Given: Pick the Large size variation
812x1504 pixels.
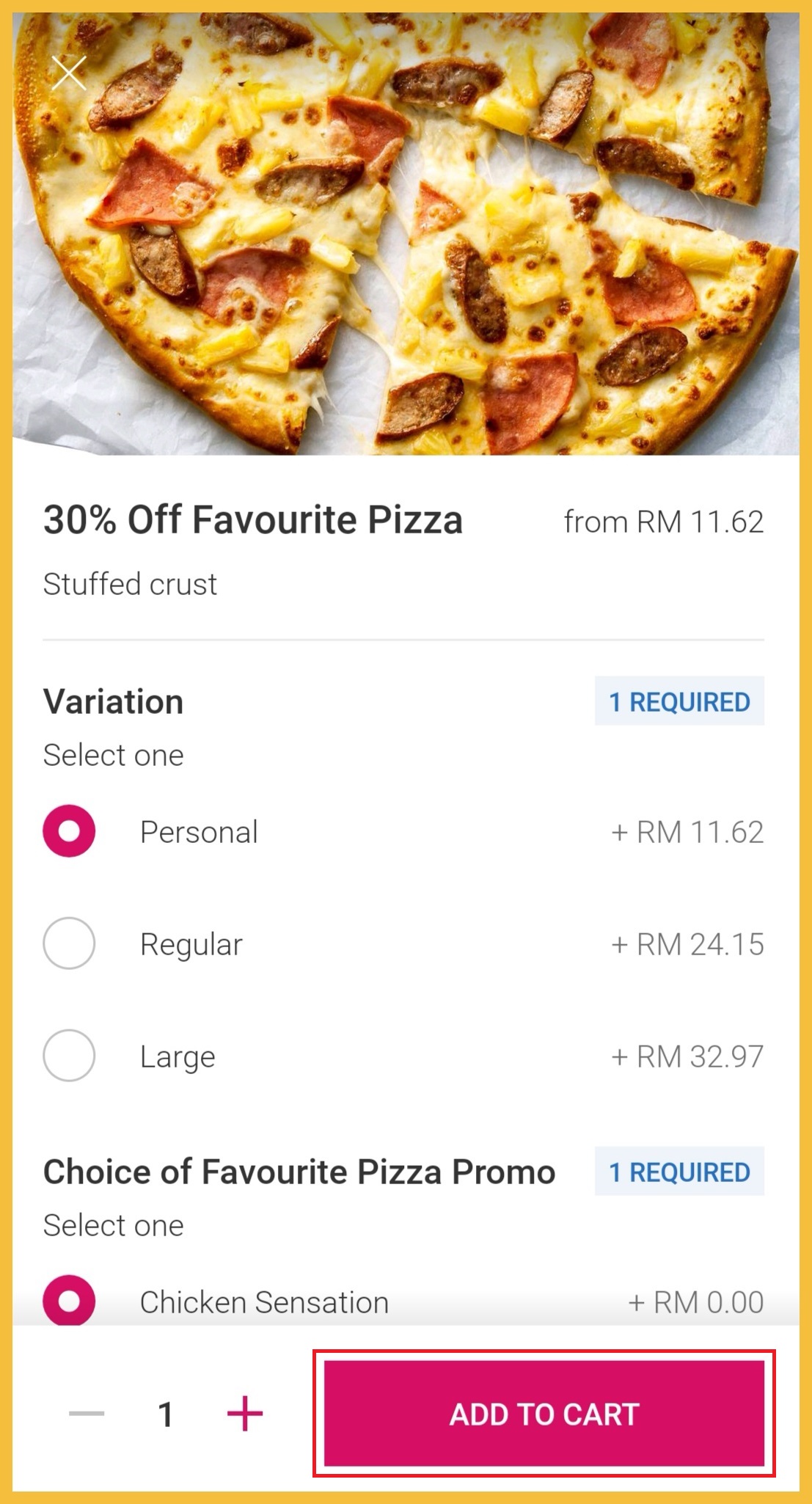Looking at the screenshot, I should click(x=69, y=1056).
